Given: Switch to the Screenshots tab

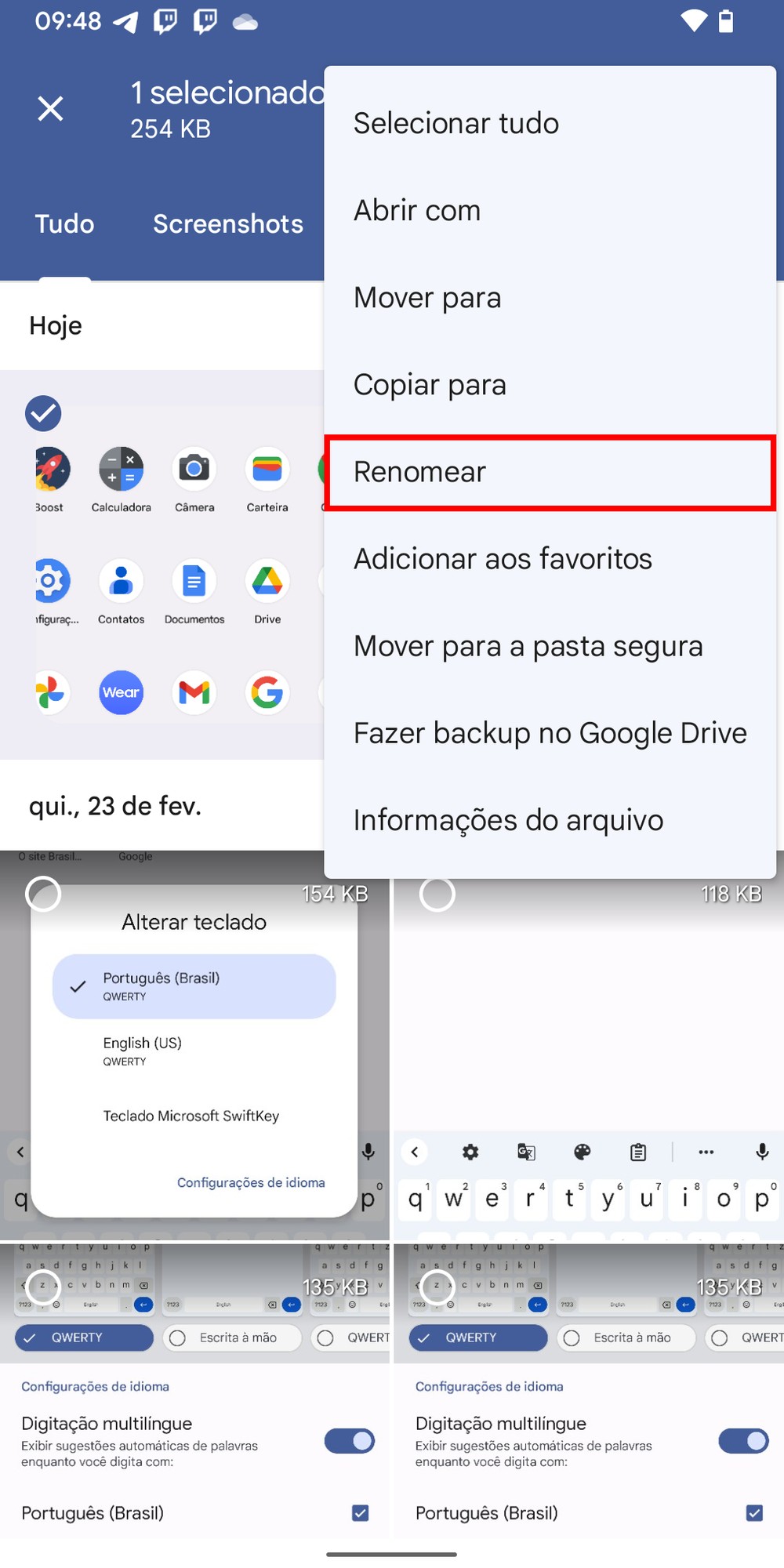Looking at the screenshot, I should pyautogui.click(x=228, y=224).
